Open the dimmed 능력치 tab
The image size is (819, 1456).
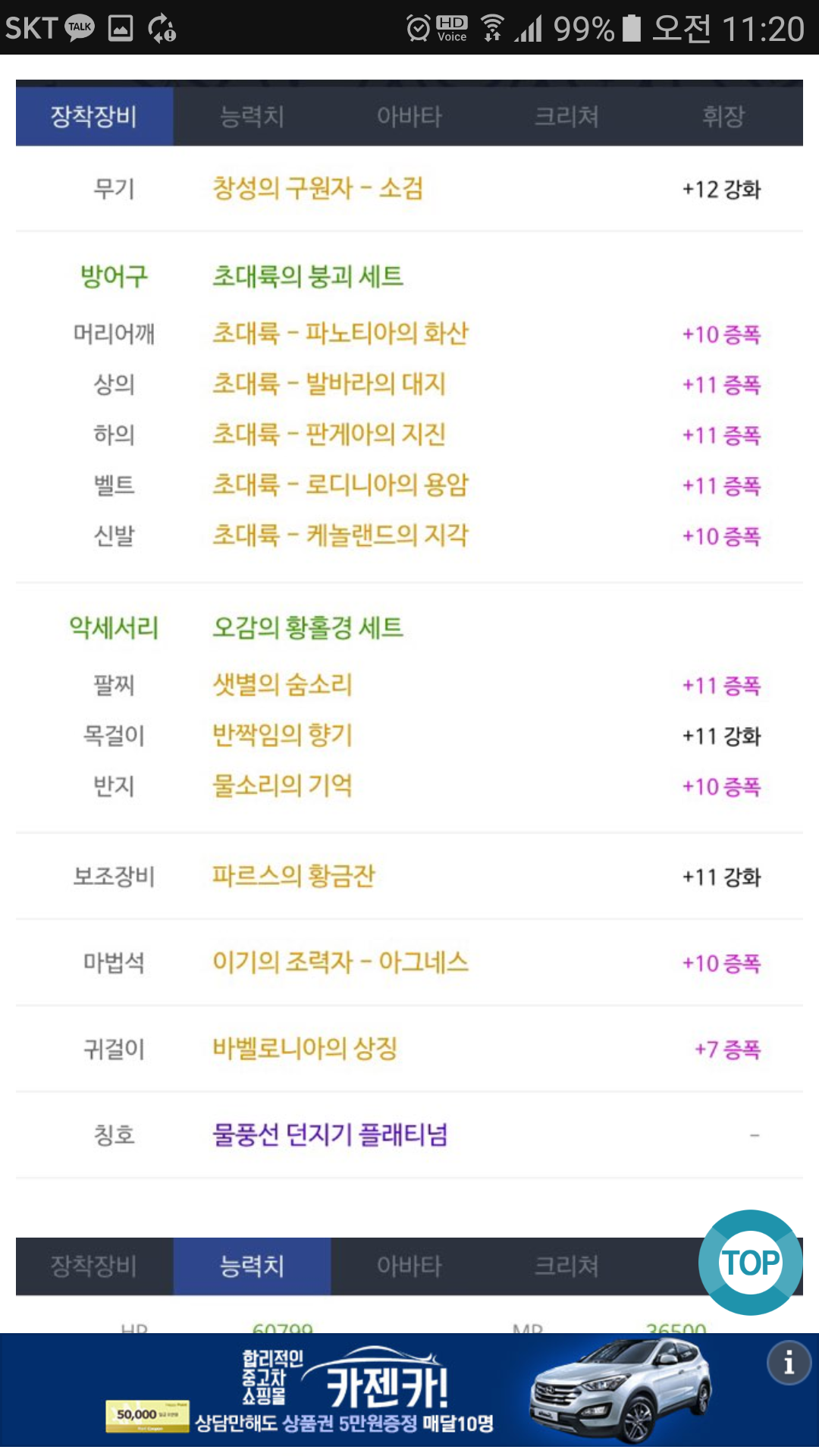pyautogui.click(x=252, y=116)
